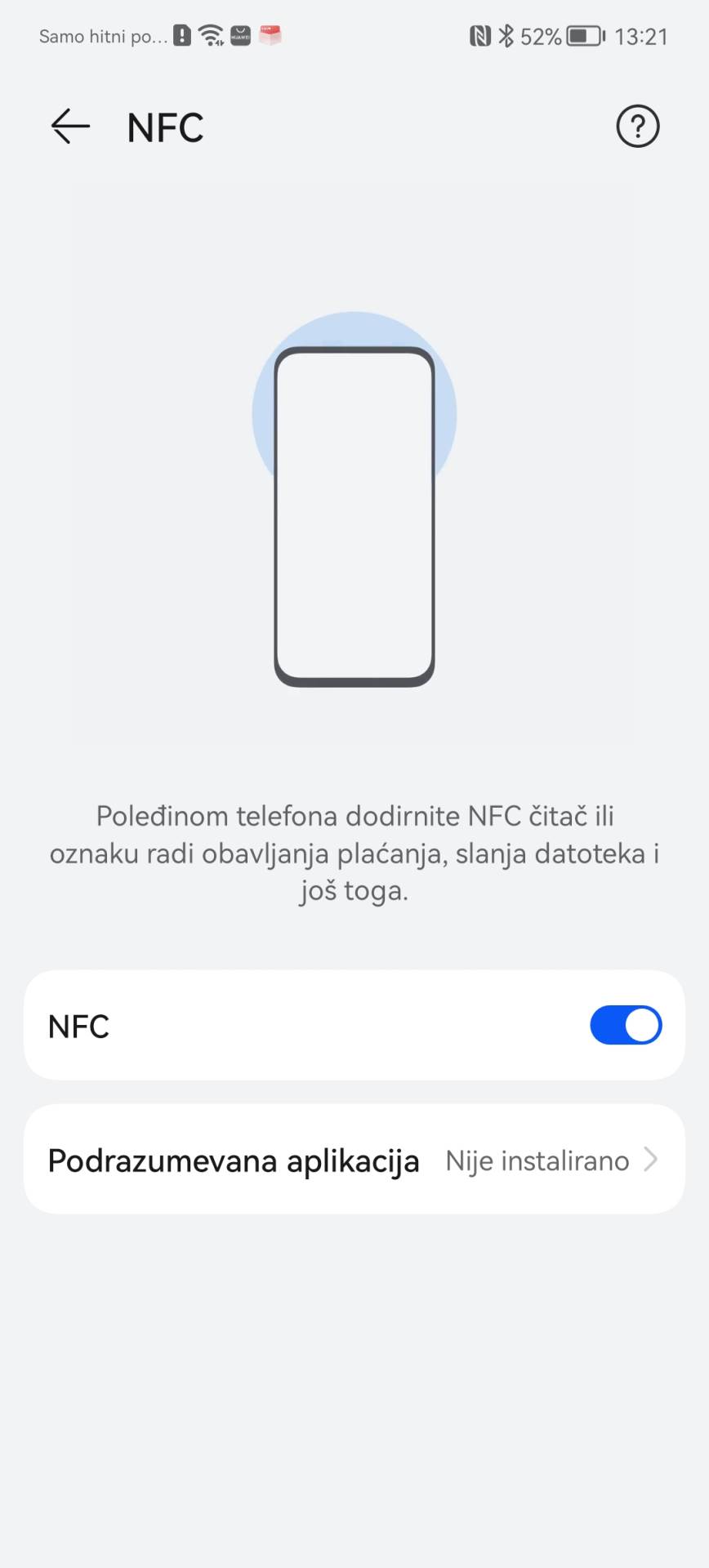Screen dimensions: 709x1568
Task: Select the NFC title in the header
Action: (x=164, y=127)
